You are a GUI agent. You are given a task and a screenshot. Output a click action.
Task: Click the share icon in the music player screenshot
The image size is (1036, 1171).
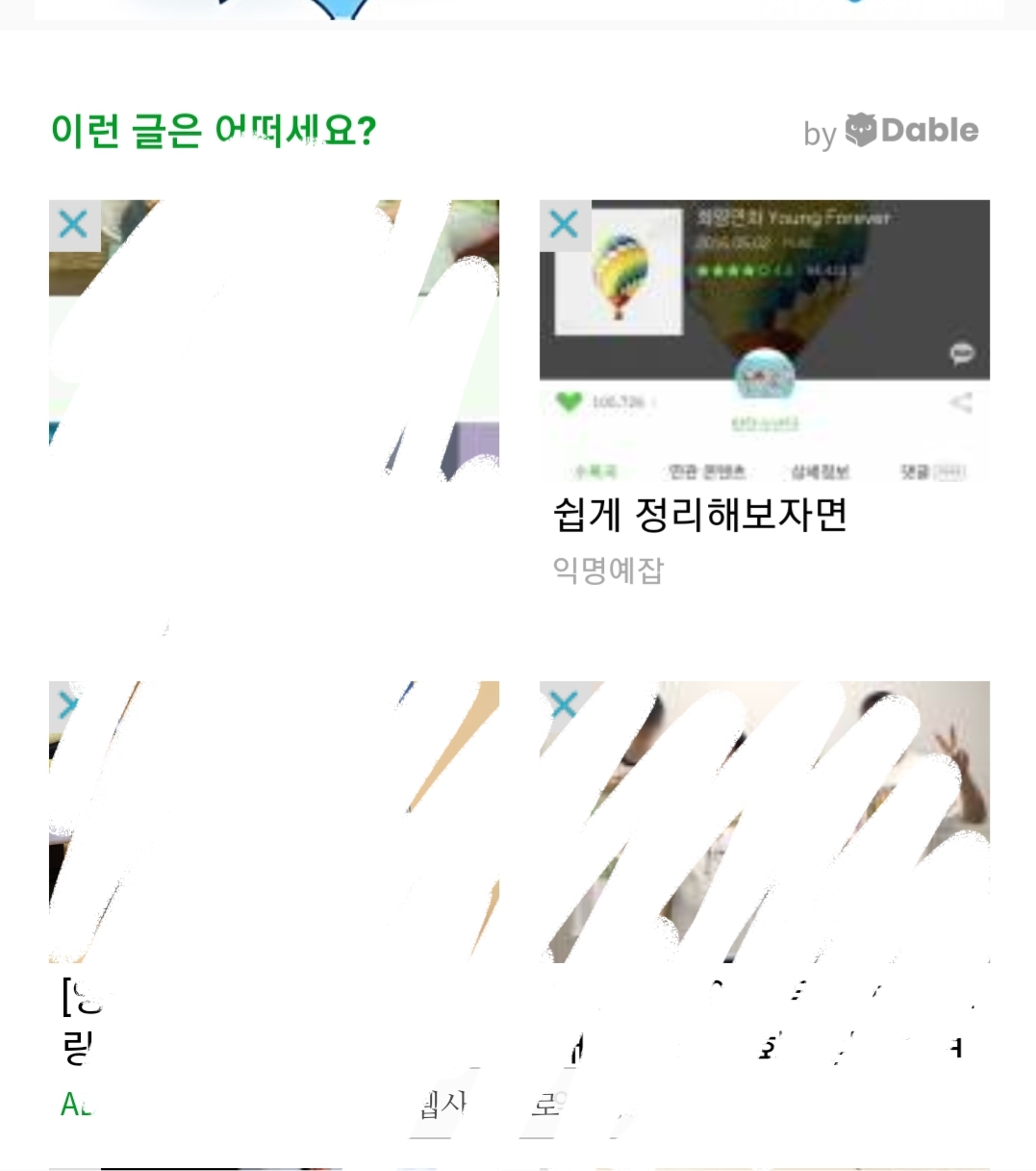(x=961, y=404)
